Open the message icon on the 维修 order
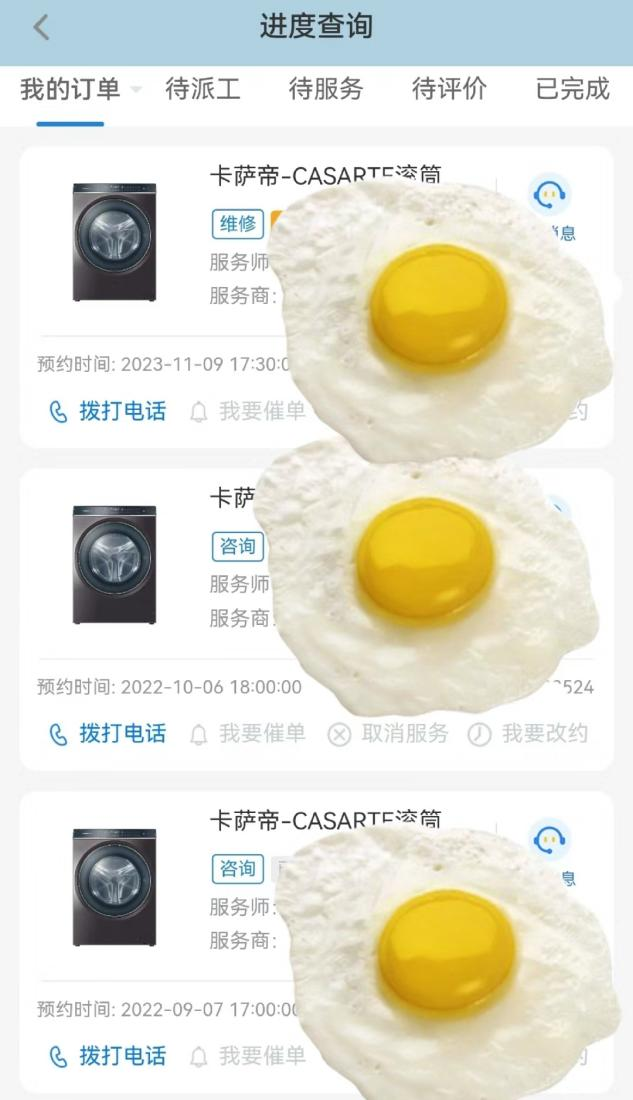The height and width of the screenshot is (1100, 633). (x=549, y=196)
